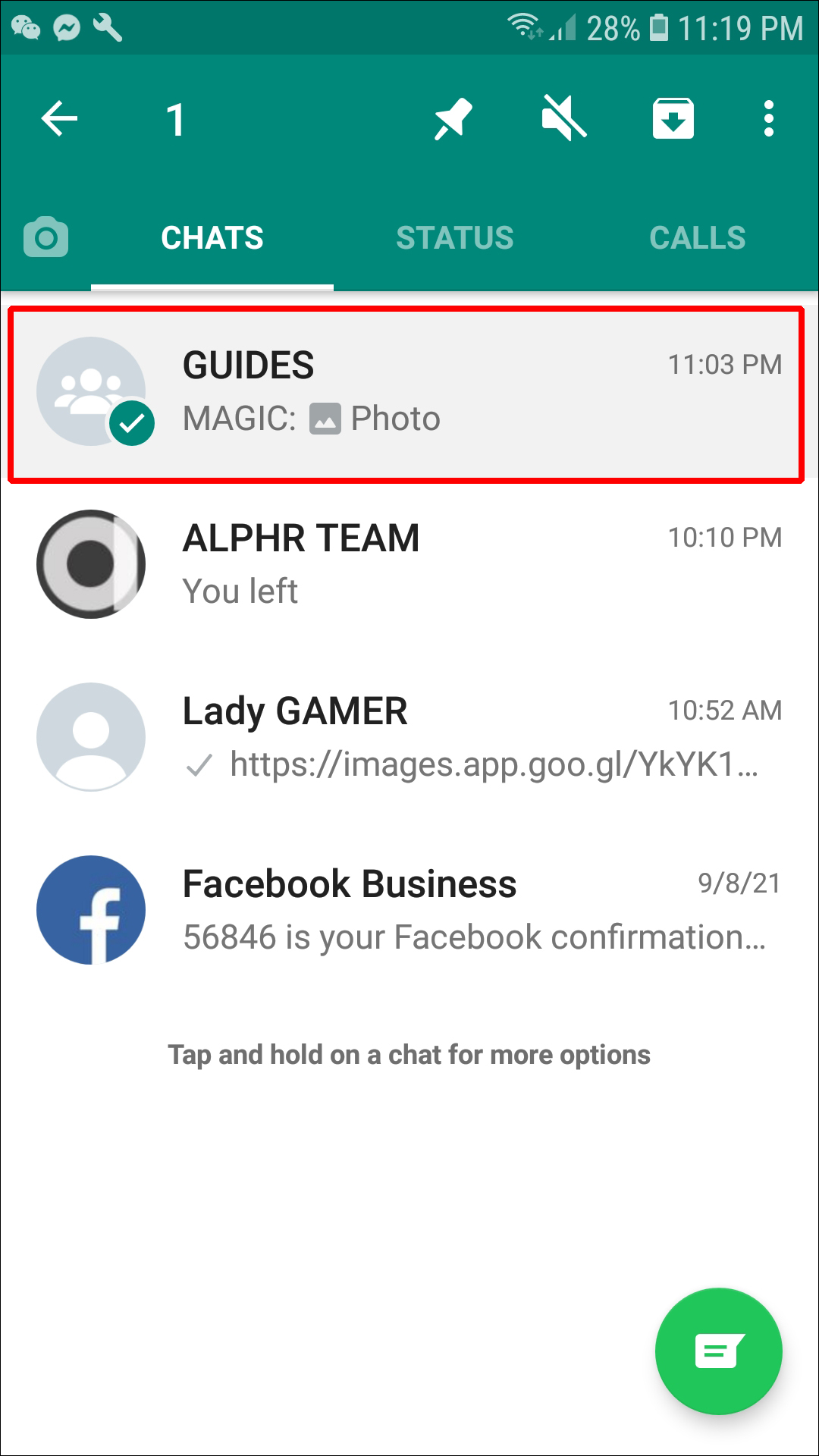Viewport: 819px width, 1456px height.
Task: Mute notifications for selected chat
Action: 563,119
